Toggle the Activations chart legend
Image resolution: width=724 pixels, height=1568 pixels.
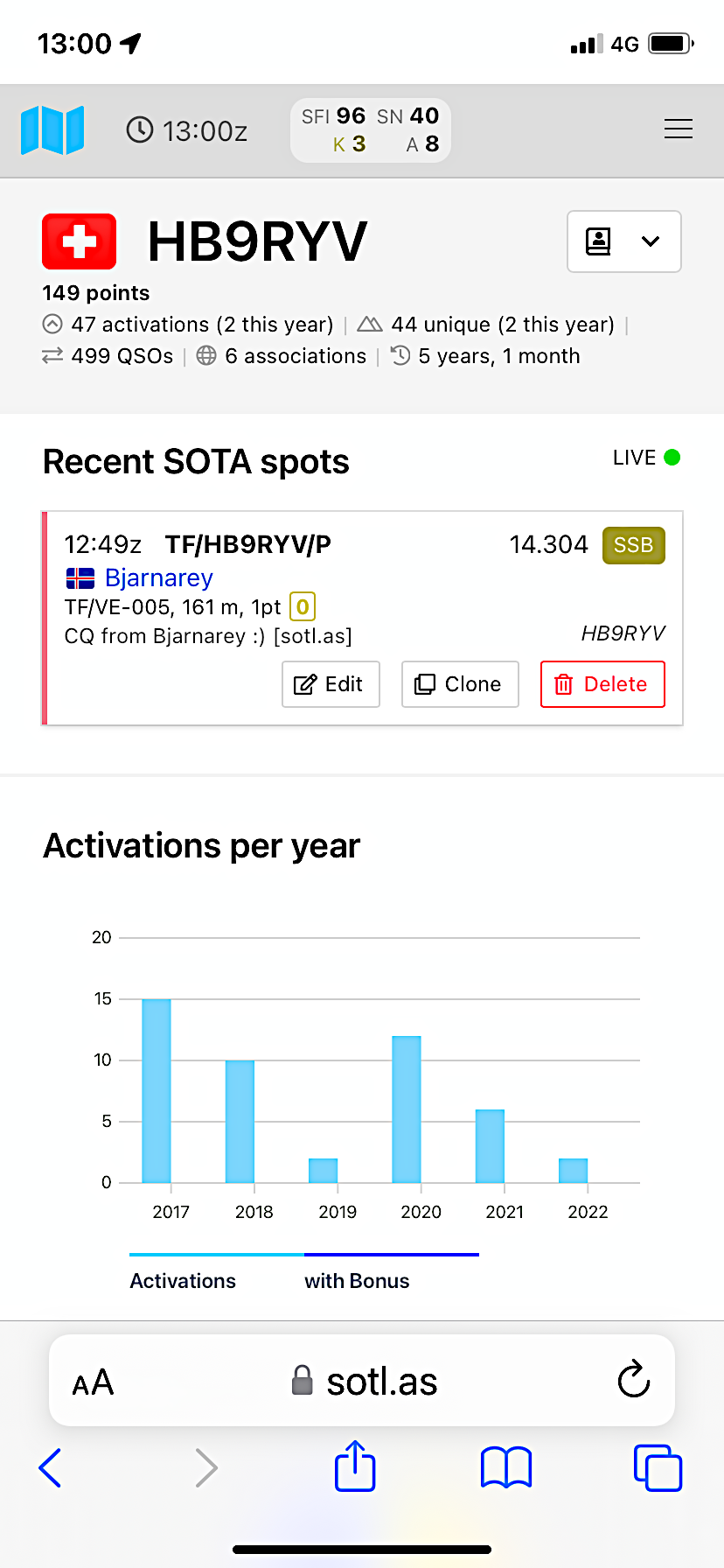point(183,1280)
